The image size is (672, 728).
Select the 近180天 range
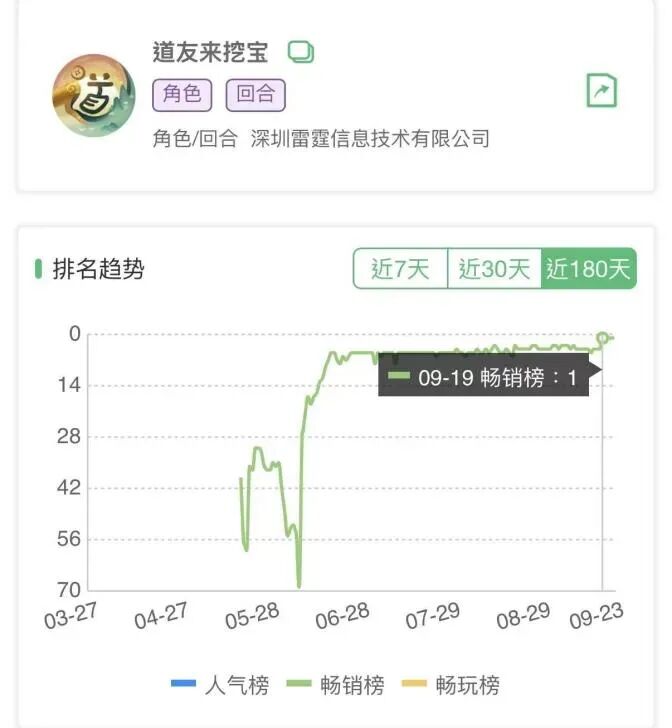[x=589, y=269]
